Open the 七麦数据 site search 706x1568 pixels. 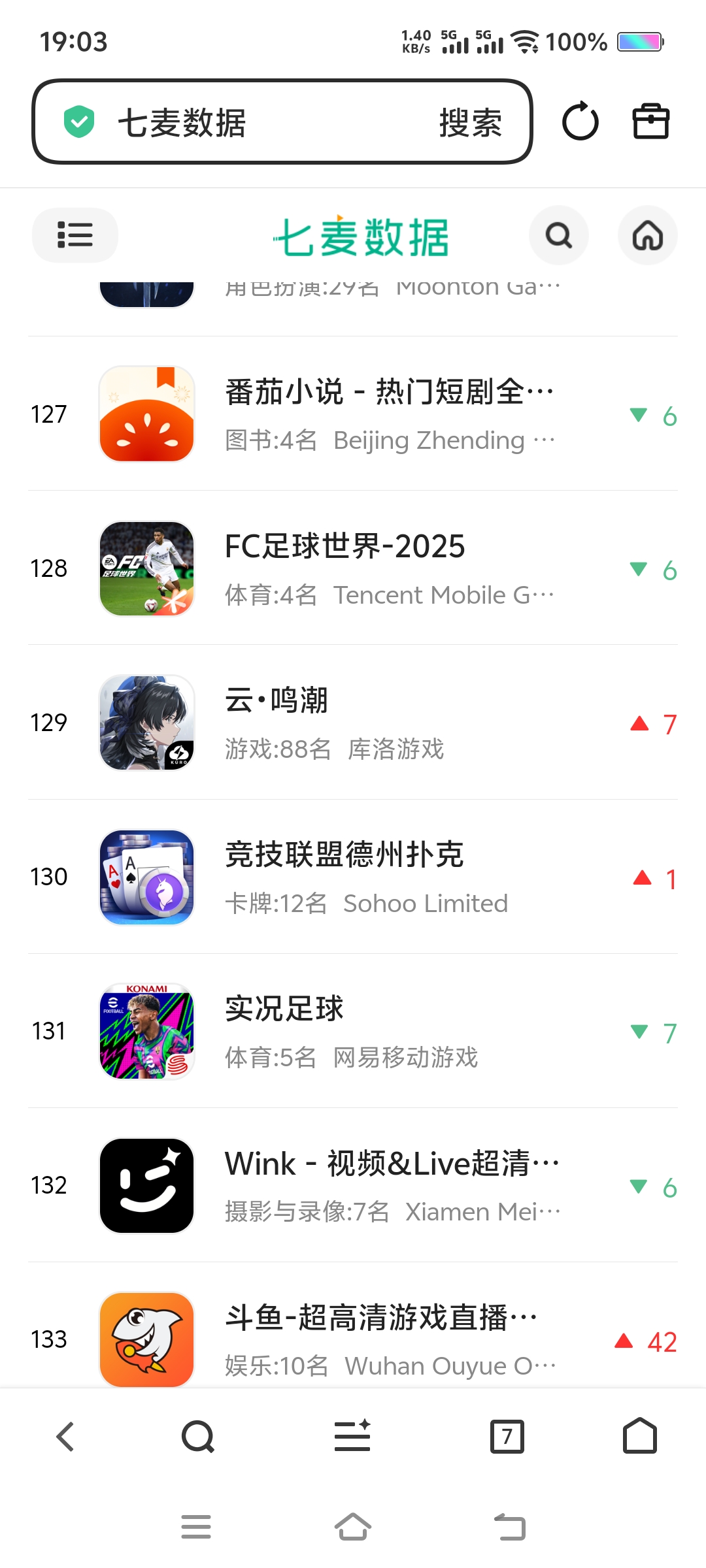558,235
